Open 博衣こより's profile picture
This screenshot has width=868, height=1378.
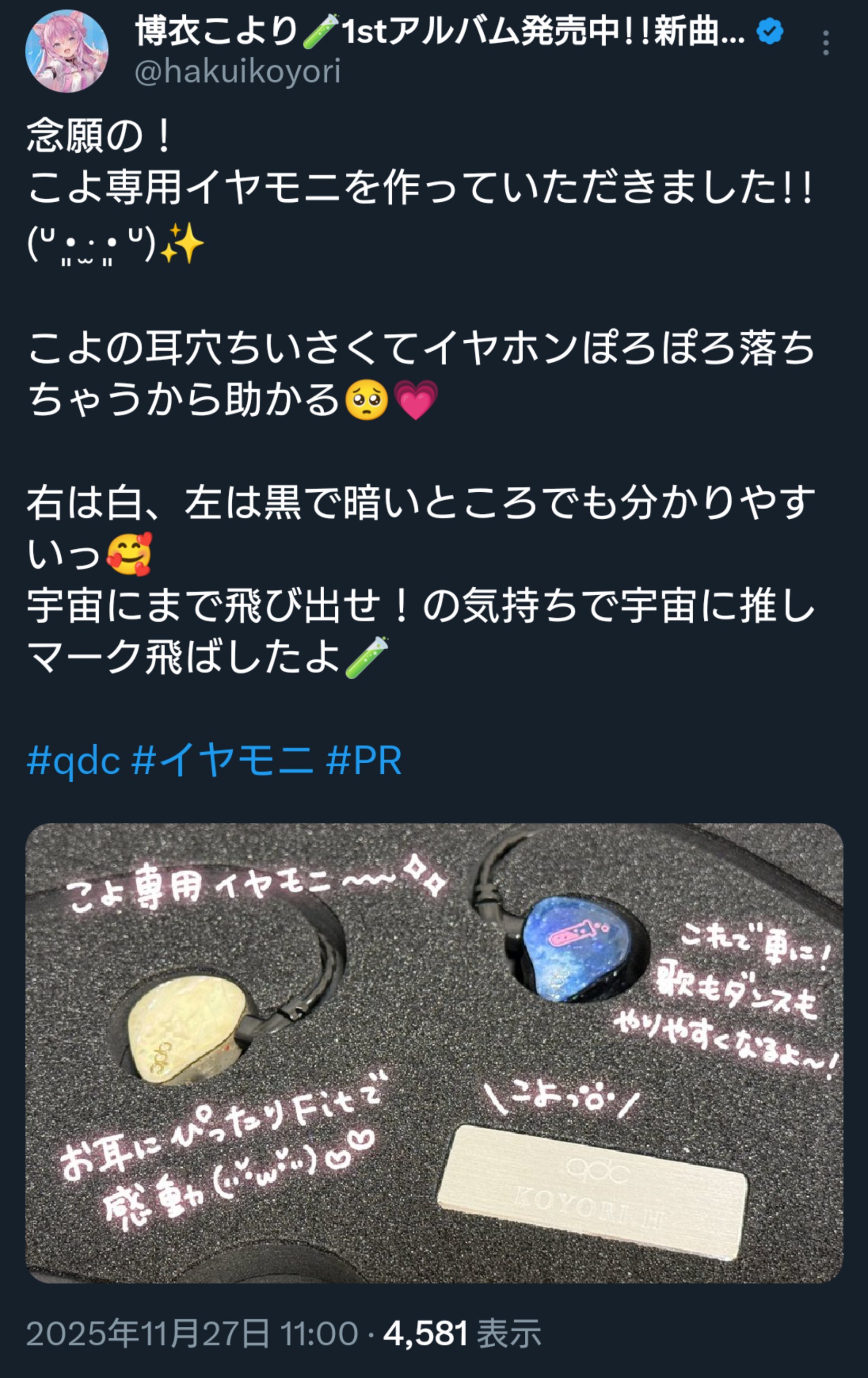click(67, 52)
